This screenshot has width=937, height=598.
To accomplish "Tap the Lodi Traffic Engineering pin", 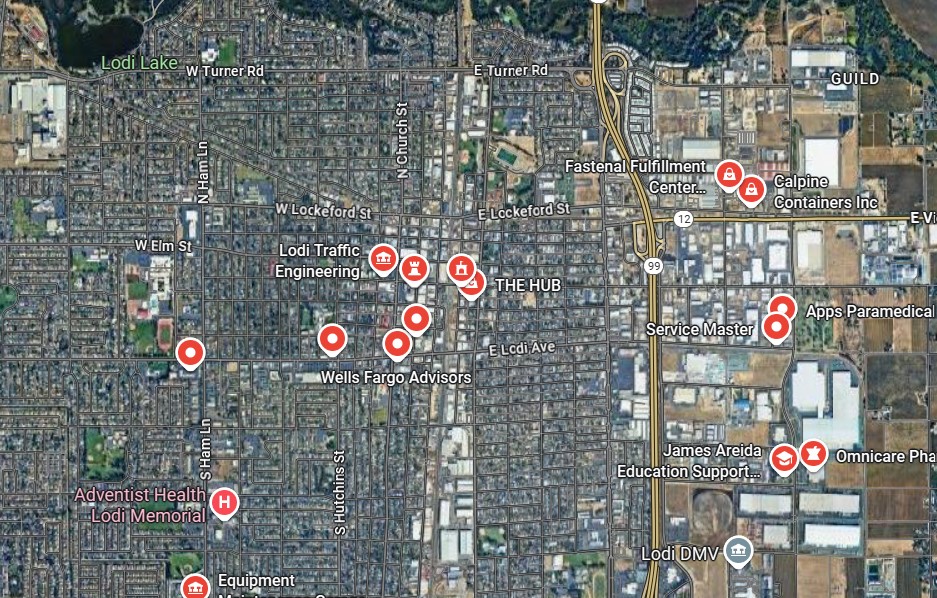I will coord(382,259).
